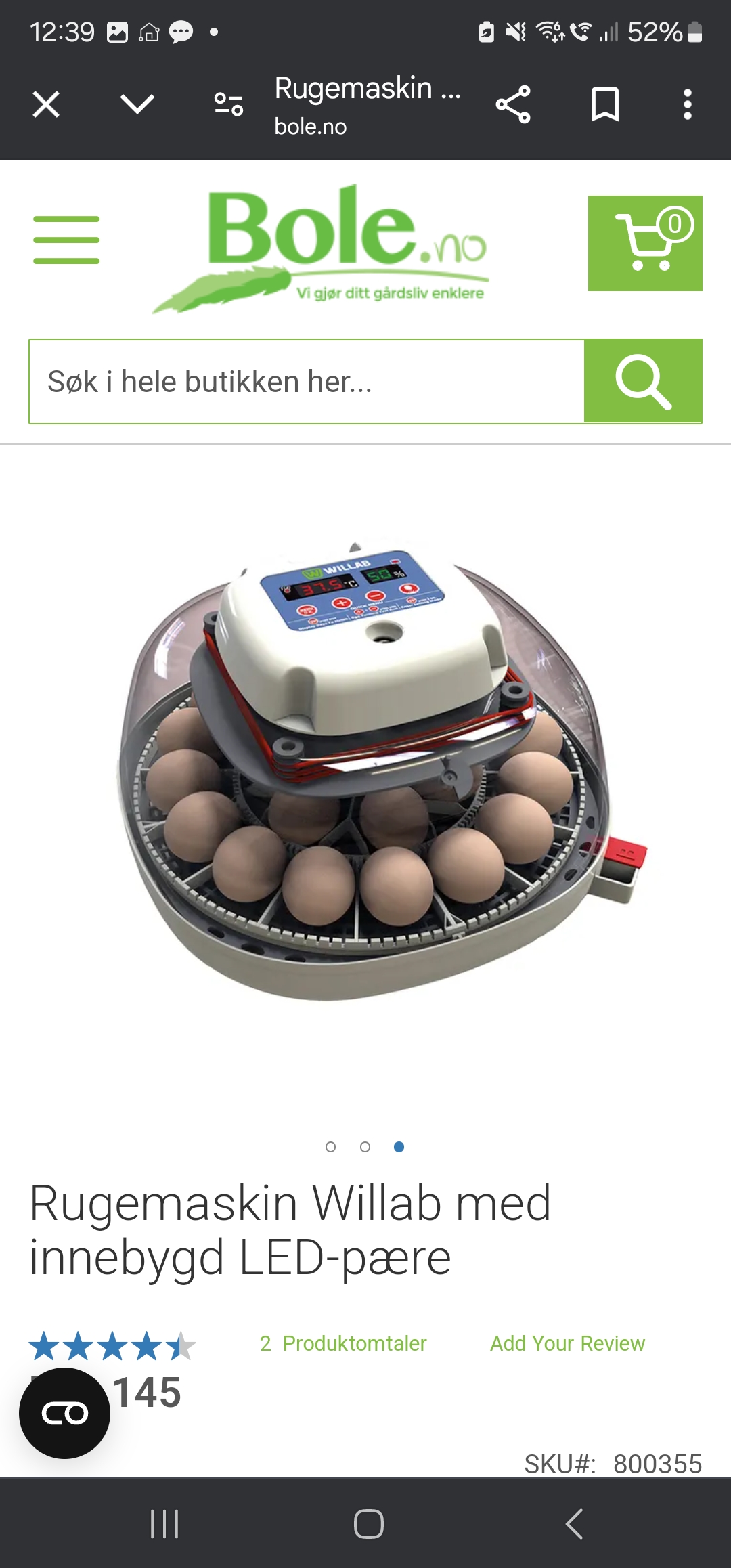Show the first product image dot

(x=331, y=1147)
